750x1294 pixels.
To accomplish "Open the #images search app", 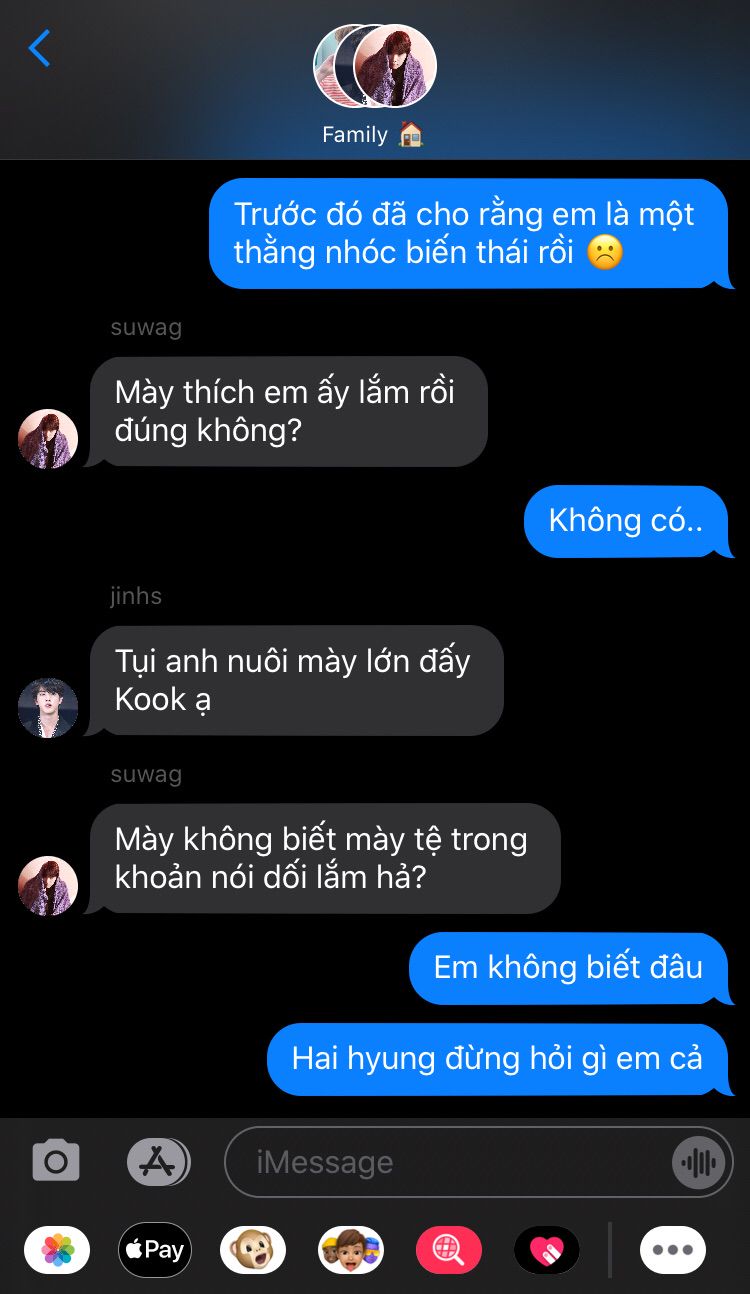I will coord(449,1249).
